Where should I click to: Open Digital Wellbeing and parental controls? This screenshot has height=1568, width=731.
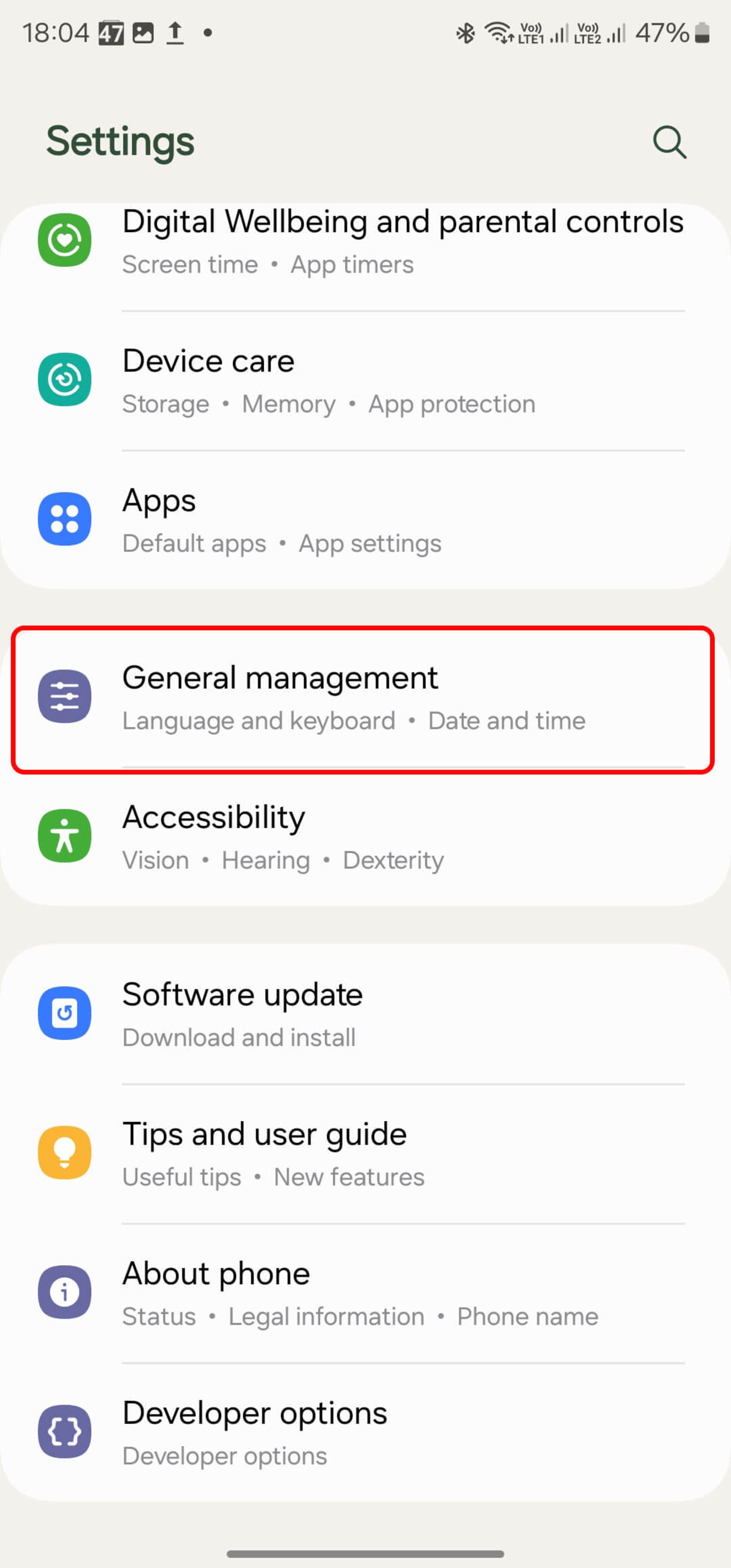(365, 241)
